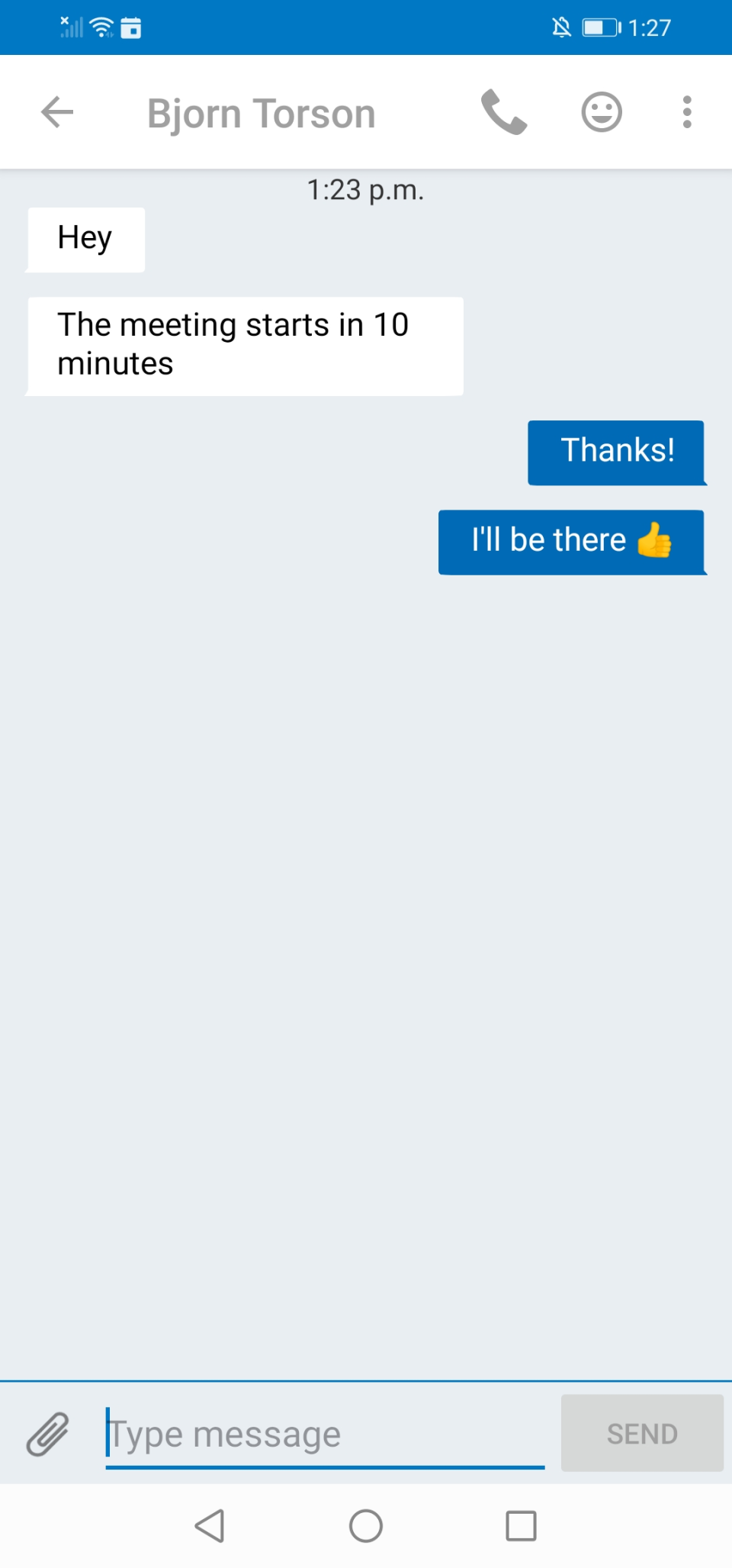Open the emoji picker icon

point(601,112)
